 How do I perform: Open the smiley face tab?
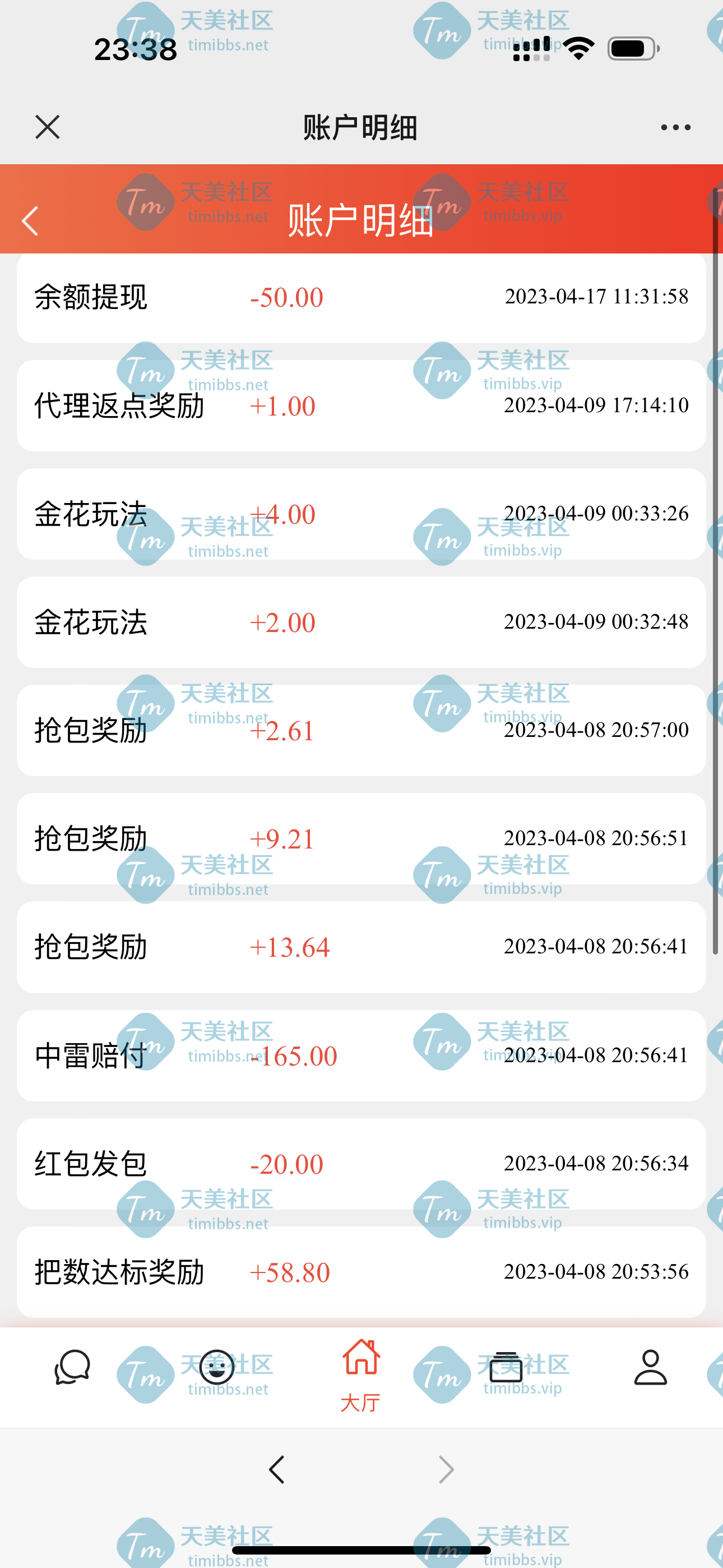217,1367
